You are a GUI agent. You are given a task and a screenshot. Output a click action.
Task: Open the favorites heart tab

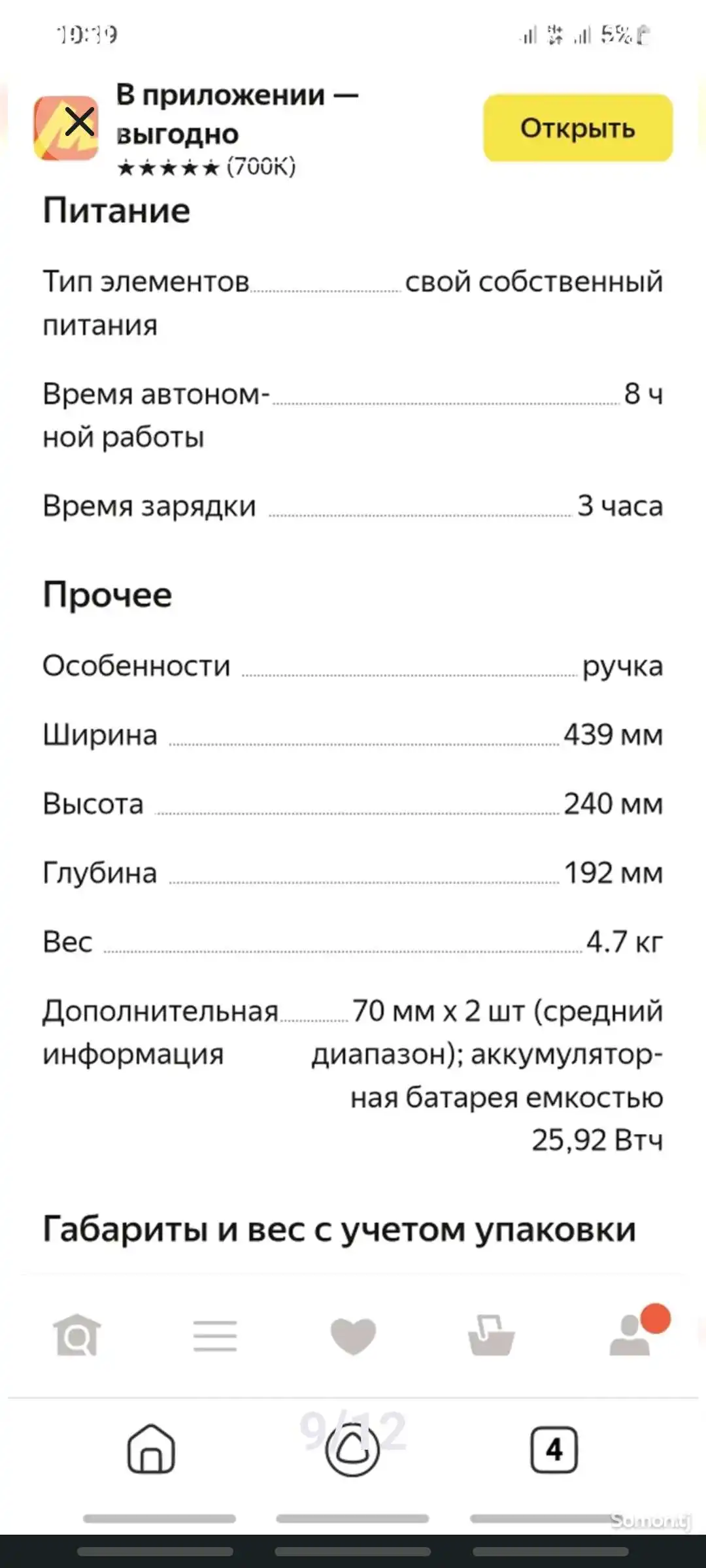pyautogui.click(x=353, y=1335)
